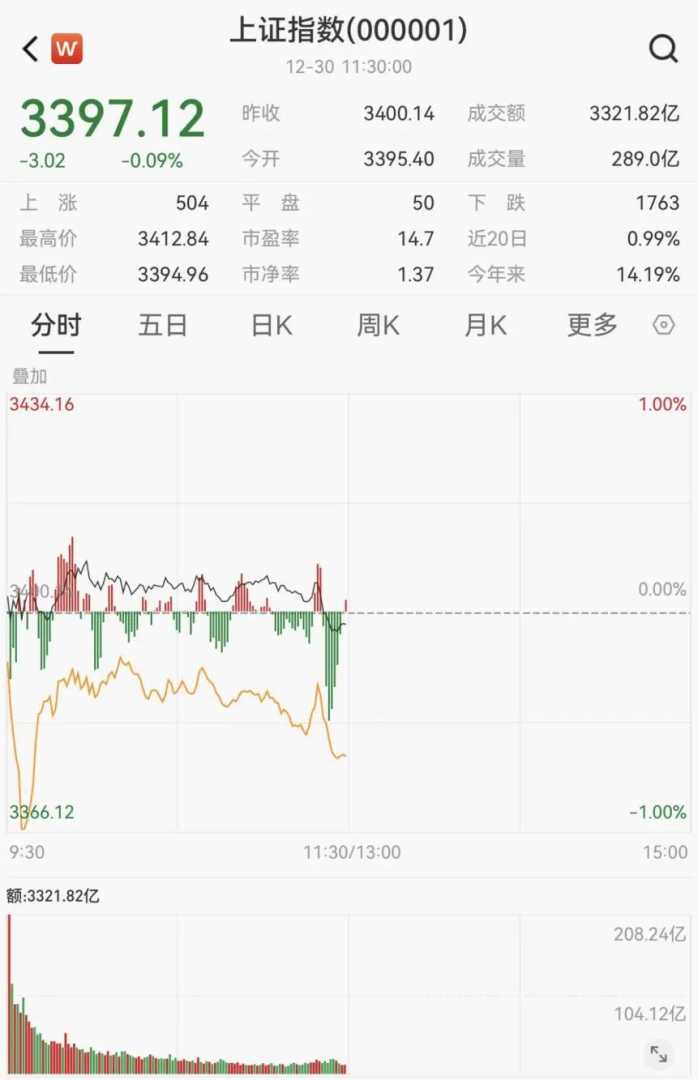Image resolution: width=698 pixels, height=1080 pixels.
Task: Open chart settings hexagon icon
Action: click(664, 326)
